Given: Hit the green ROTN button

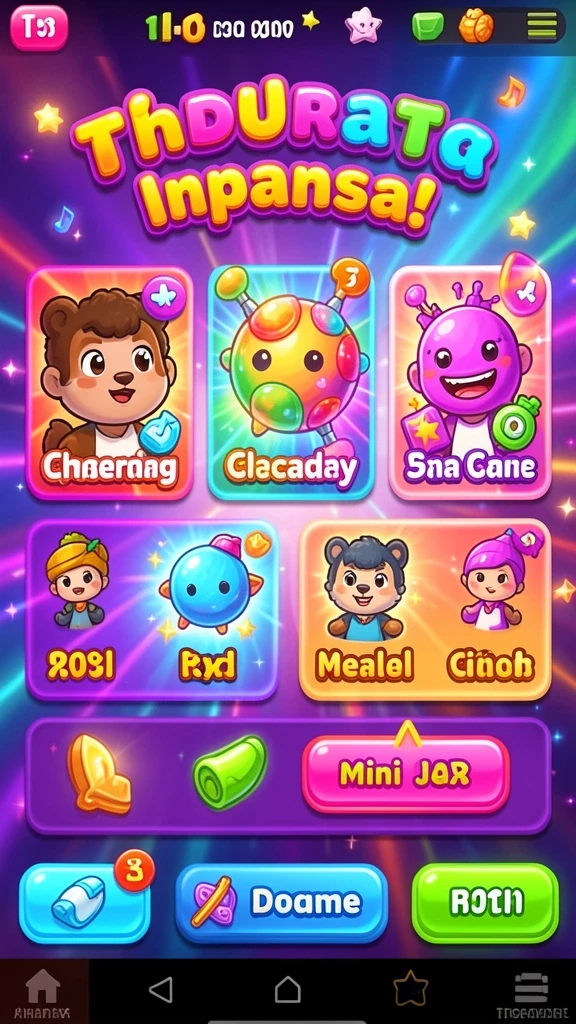Looking at the screenshot, I should (485, 903).
